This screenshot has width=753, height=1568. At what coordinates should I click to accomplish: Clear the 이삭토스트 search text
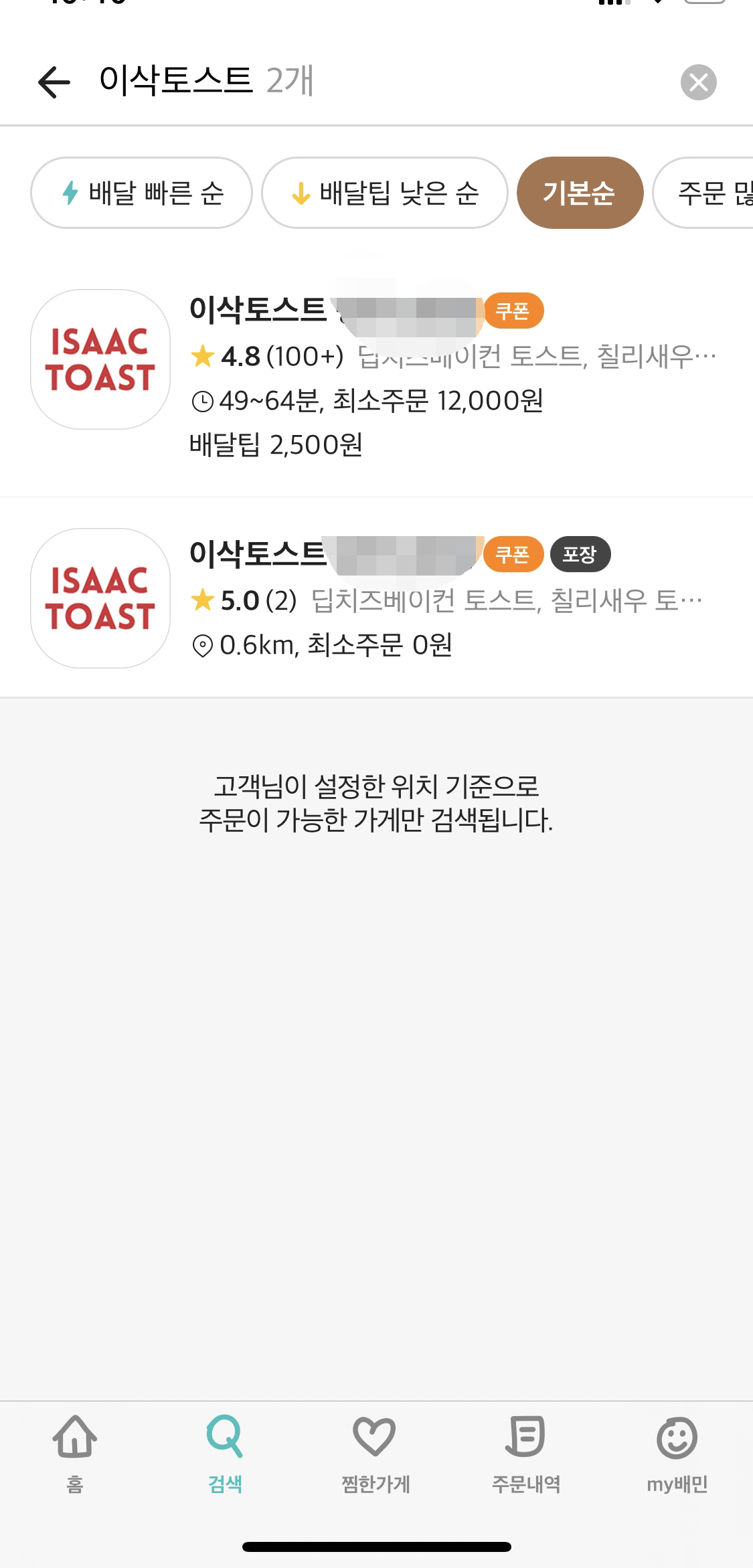[x=698, y=82]
